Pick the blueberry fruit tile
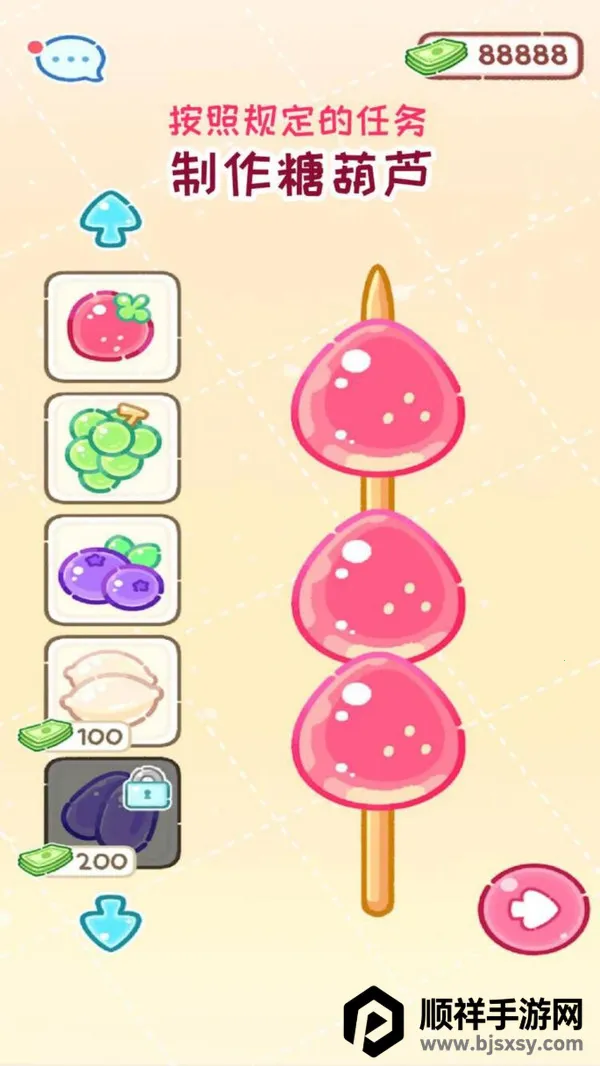600x1066 pixels. tap(112, 569)
